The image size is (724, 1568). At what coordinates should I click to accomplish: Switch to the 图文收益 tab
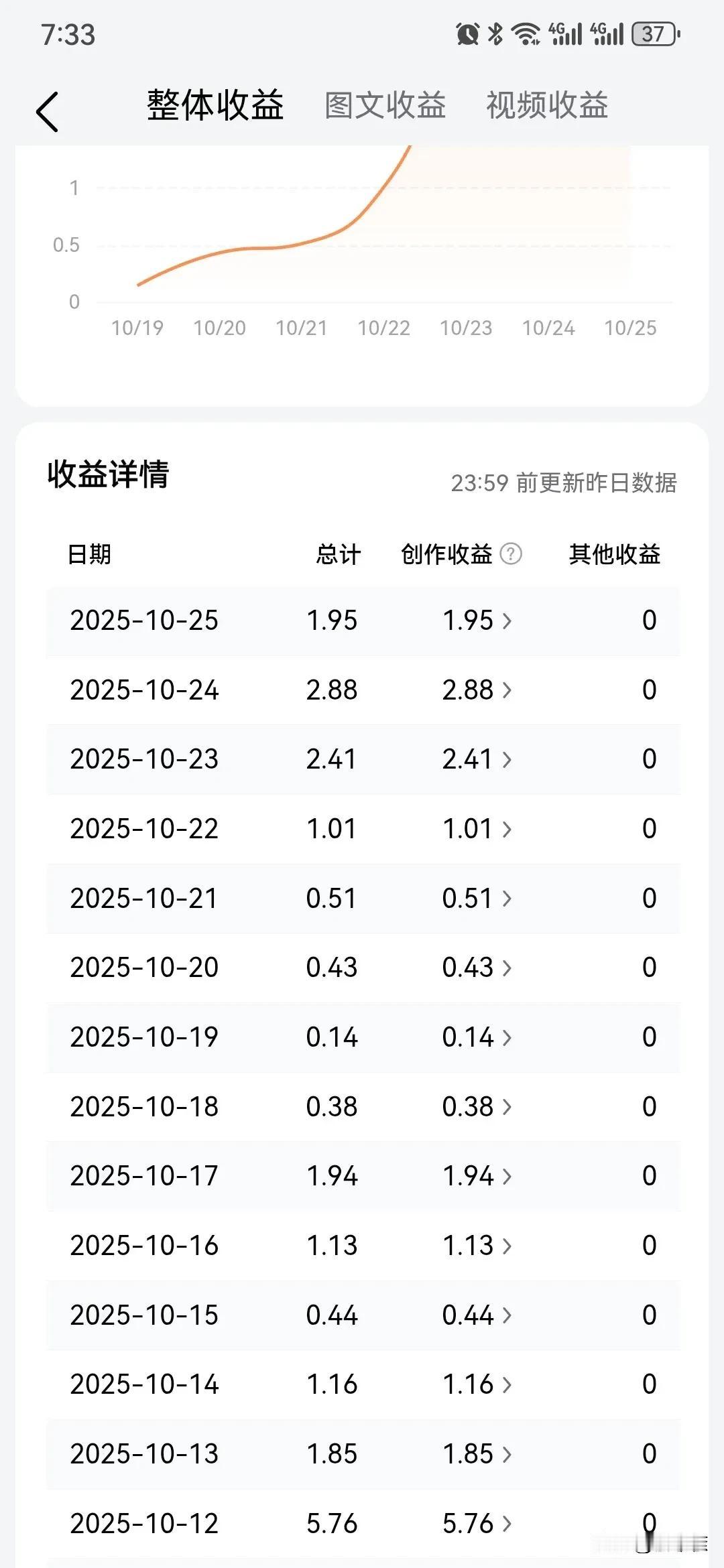pos(385,105)
